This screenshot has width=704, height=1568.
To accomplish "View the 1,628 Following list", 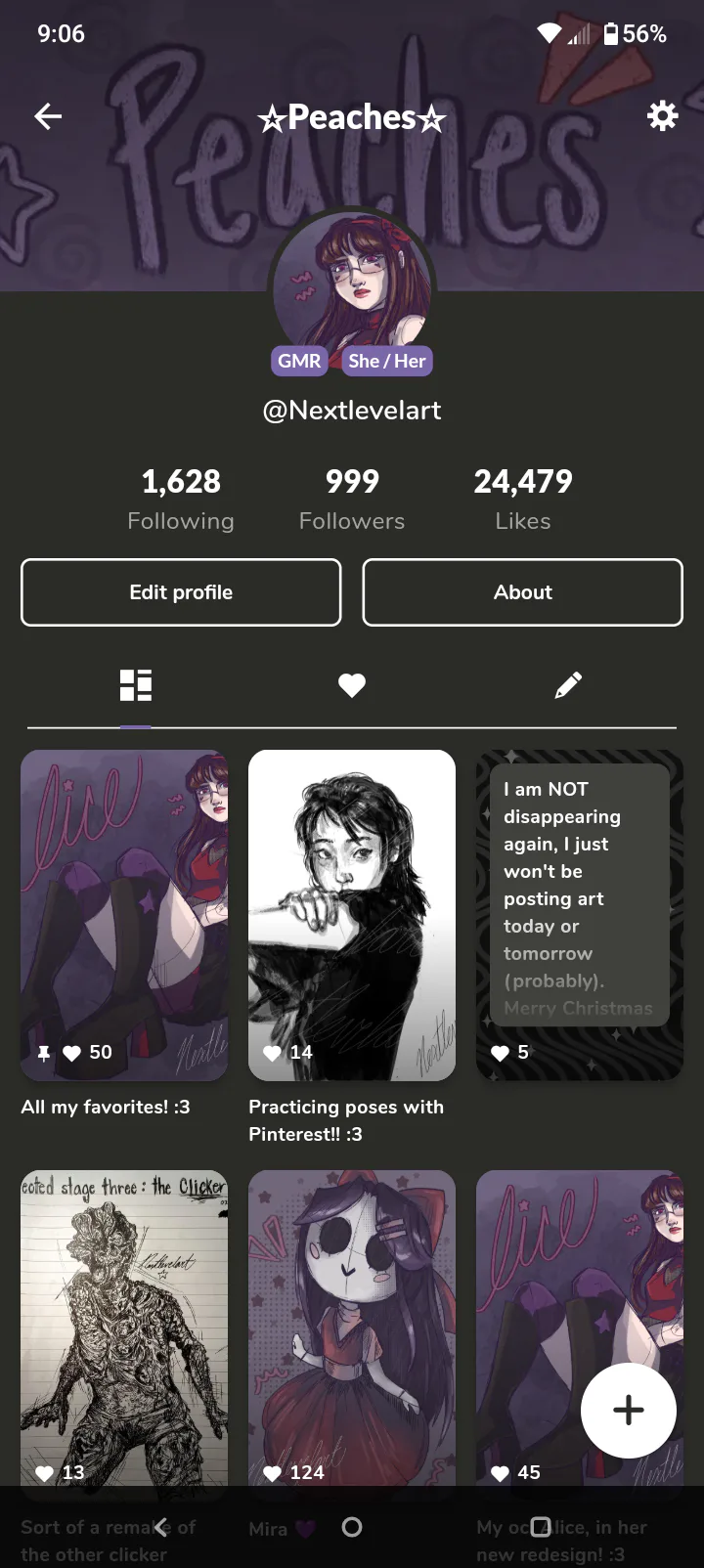I will tap(181, 499).
